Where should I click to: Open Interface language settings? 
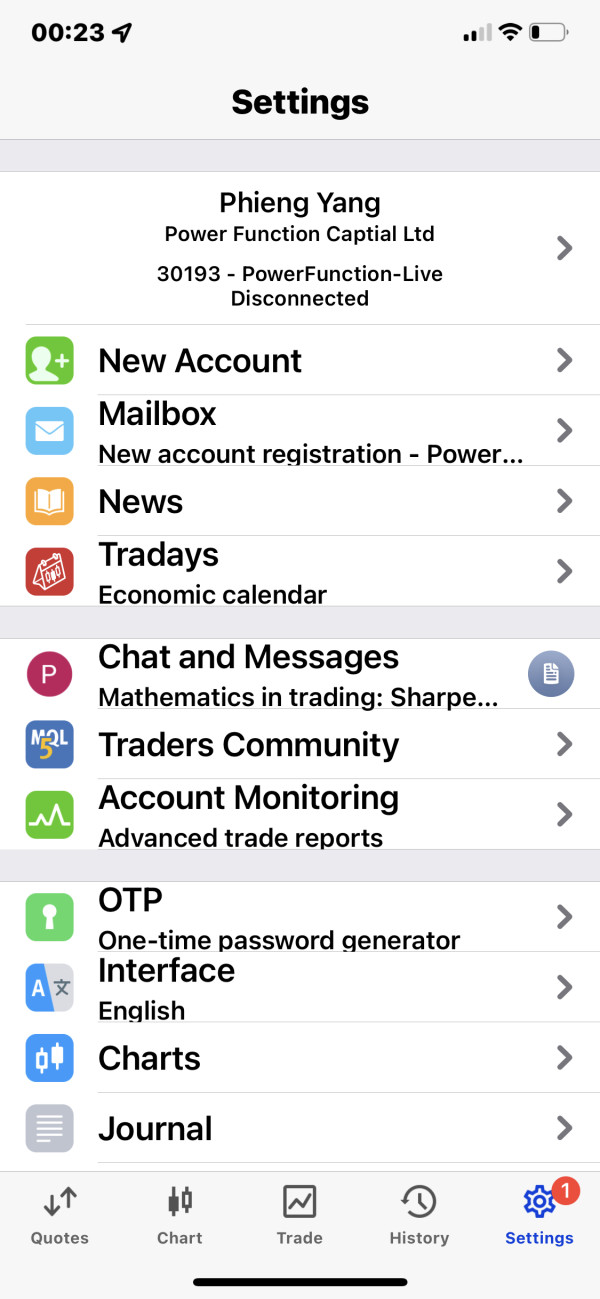300,987
